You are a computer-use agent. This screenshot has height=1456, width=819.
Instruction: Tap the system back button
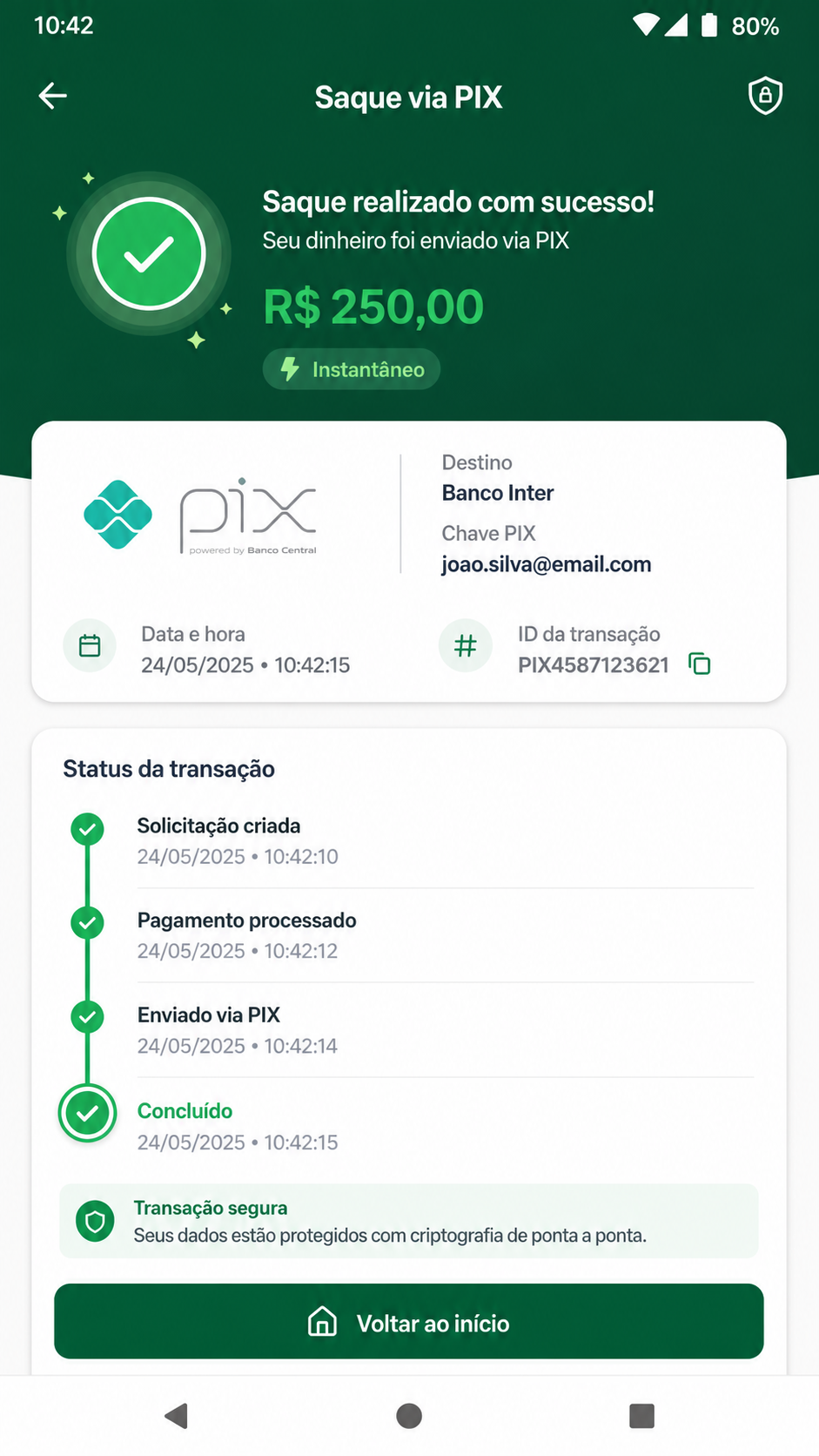point(177,1416)
